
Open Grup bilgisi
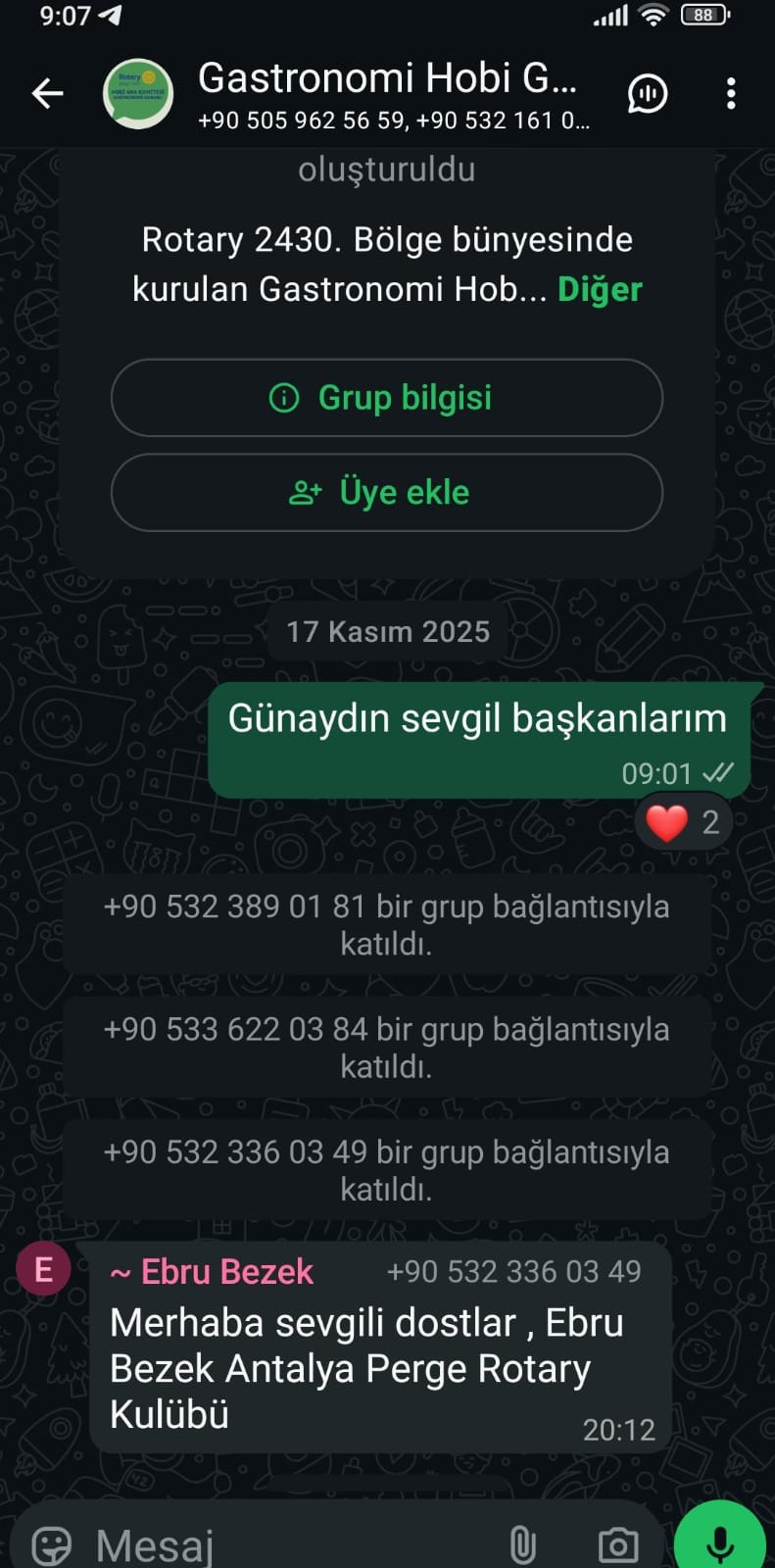point(386,398)
